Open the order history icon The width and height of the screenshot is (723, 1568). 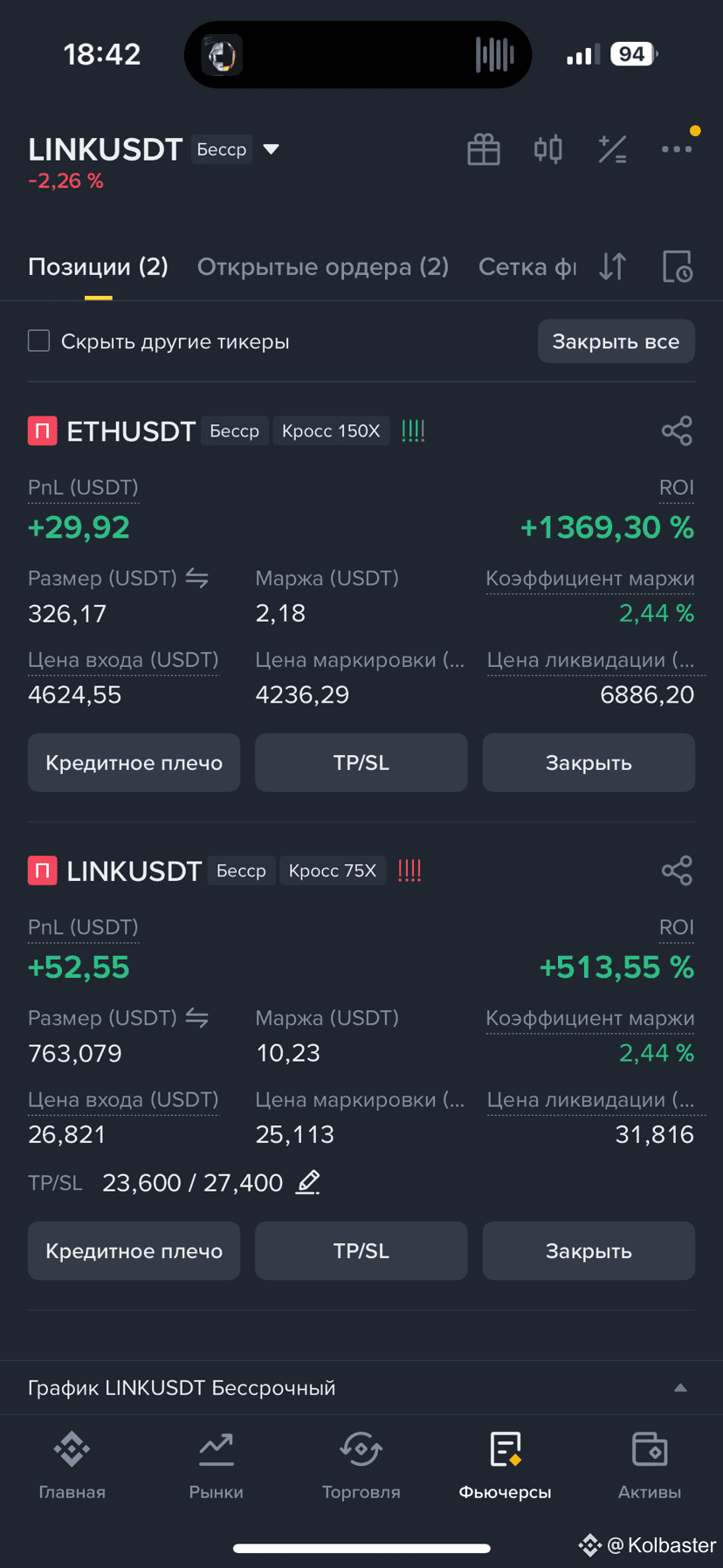pos(678,266)
